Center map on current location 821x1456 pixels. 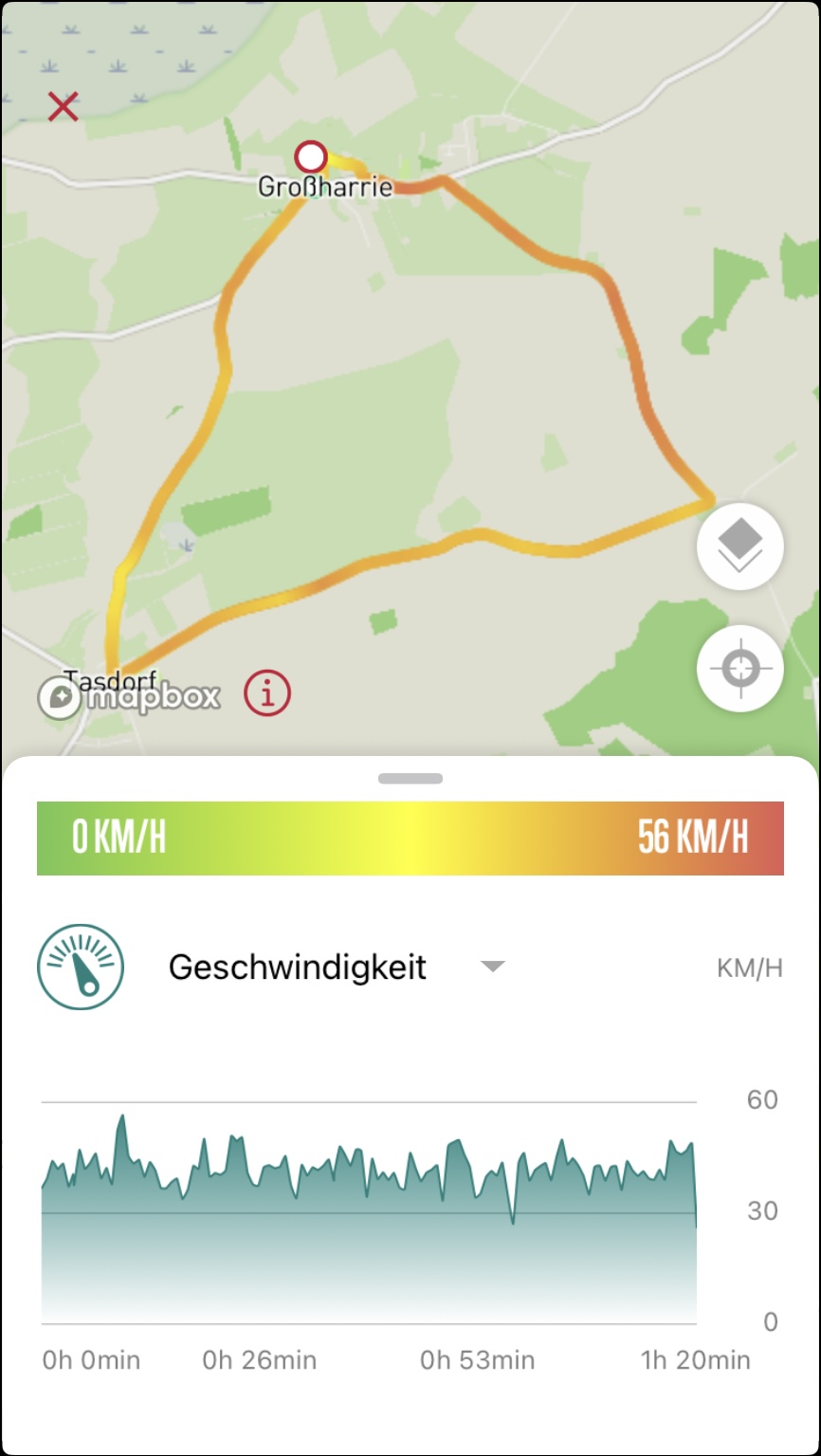click(x=739, y=668)
